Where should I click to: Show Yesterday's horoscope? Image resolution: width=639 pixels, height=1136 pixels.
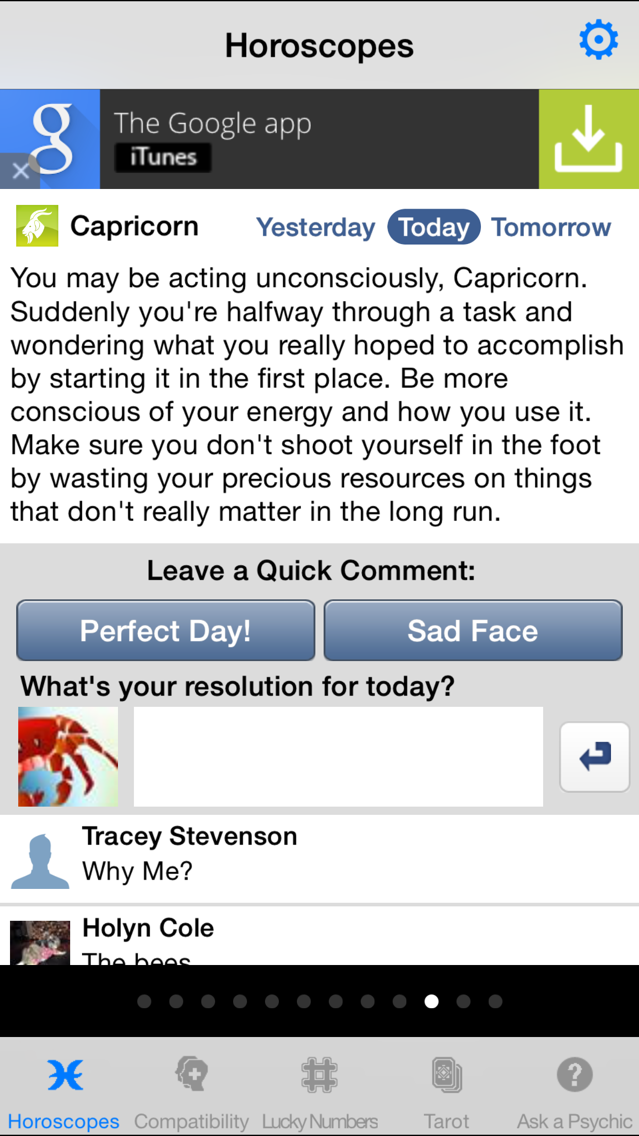point(315,227)
